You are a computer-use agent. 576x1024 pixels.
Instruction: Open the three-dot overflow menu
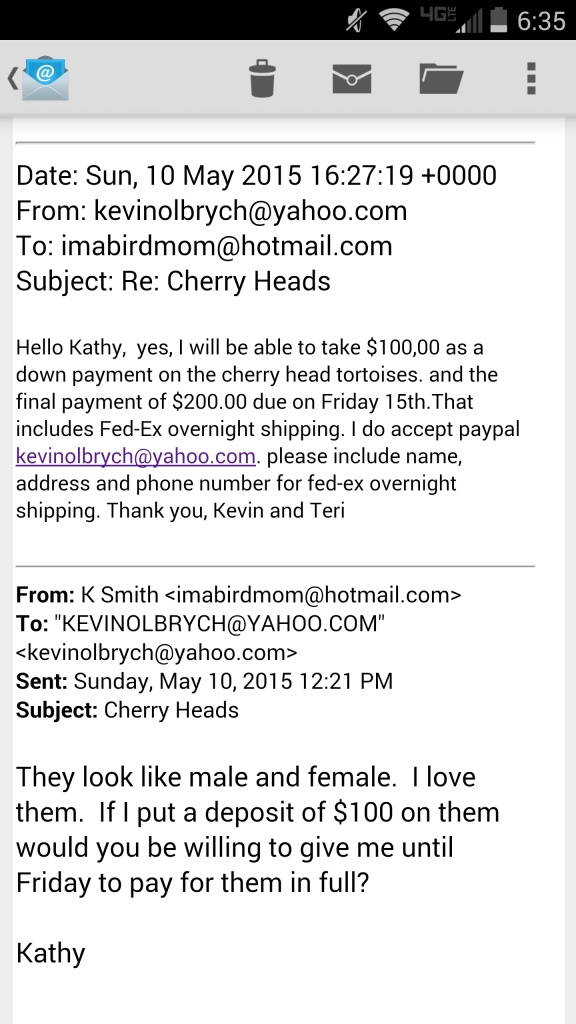(x=531, y=79)
